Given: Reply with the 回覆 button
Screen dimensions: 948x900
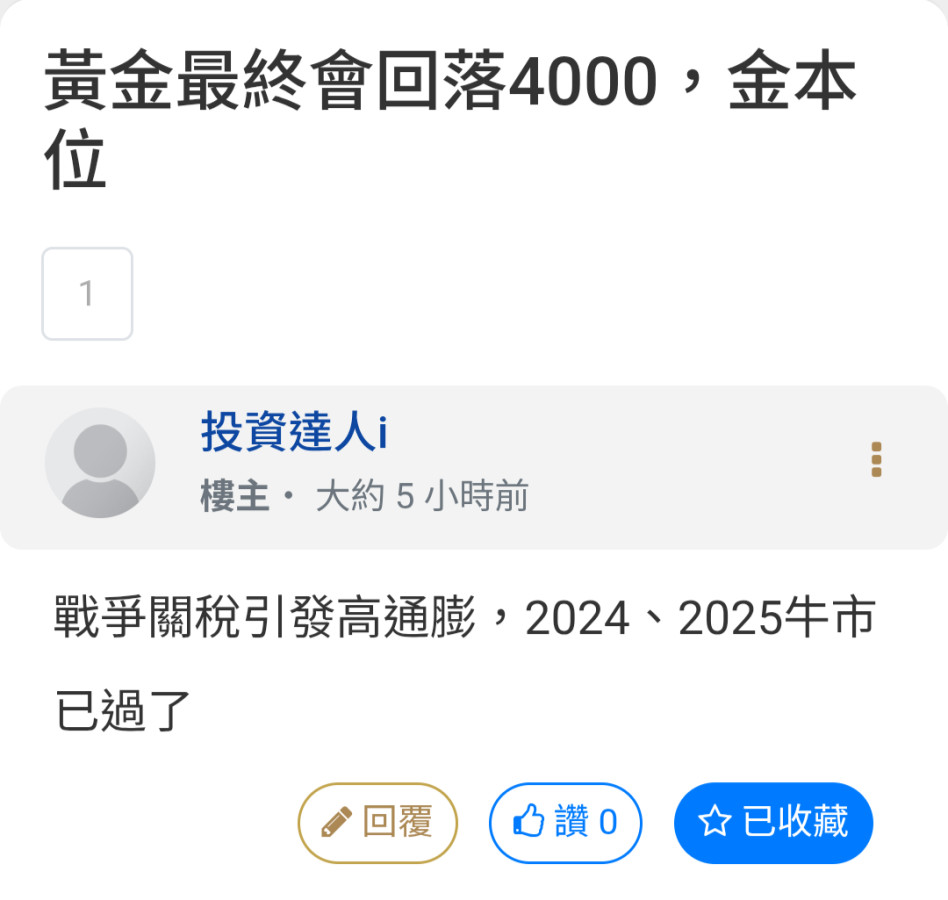Looking at the screenshot, I should (x=377, y=823).
